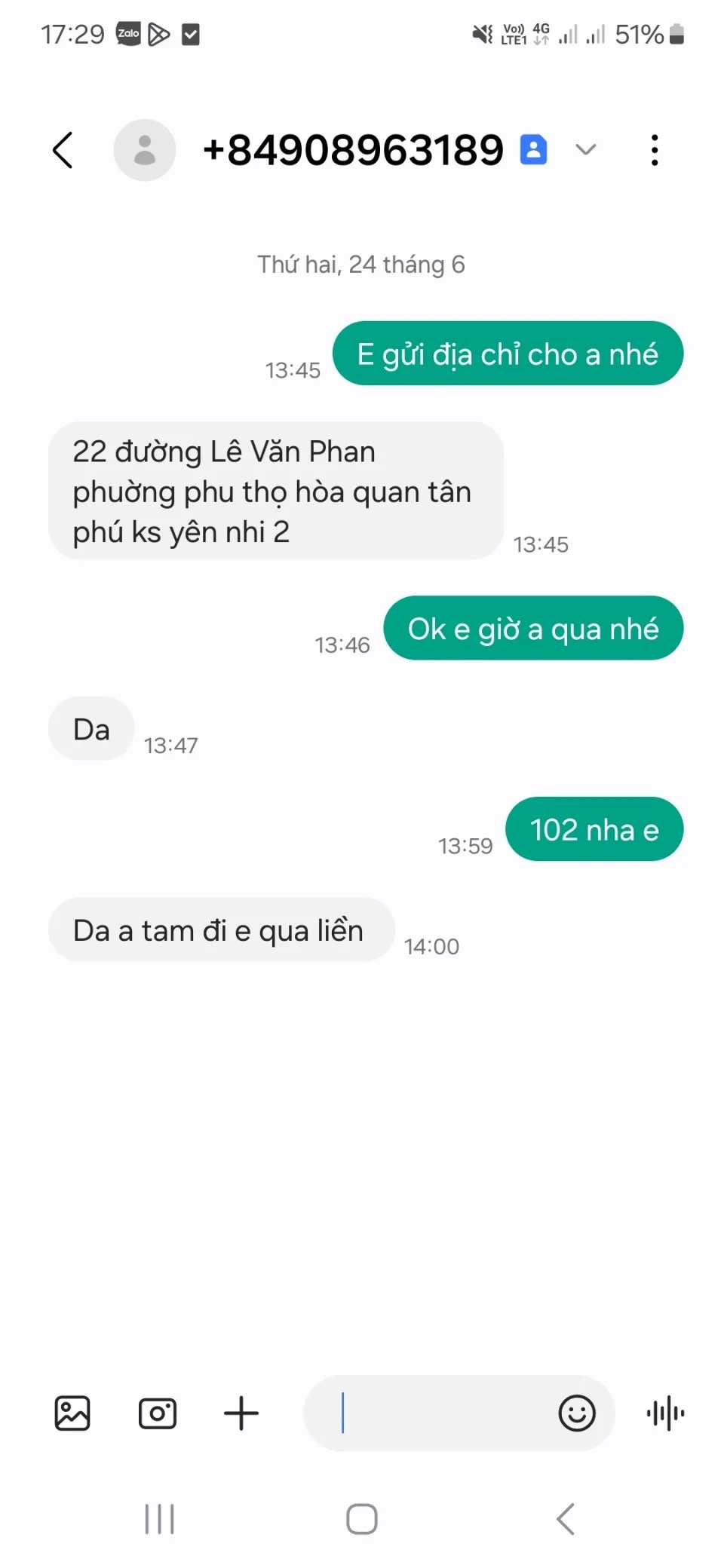The height and width of the screenshot is (1568, 724).
Task: Open the camera to take a photo
Action: click(157, 1413)
